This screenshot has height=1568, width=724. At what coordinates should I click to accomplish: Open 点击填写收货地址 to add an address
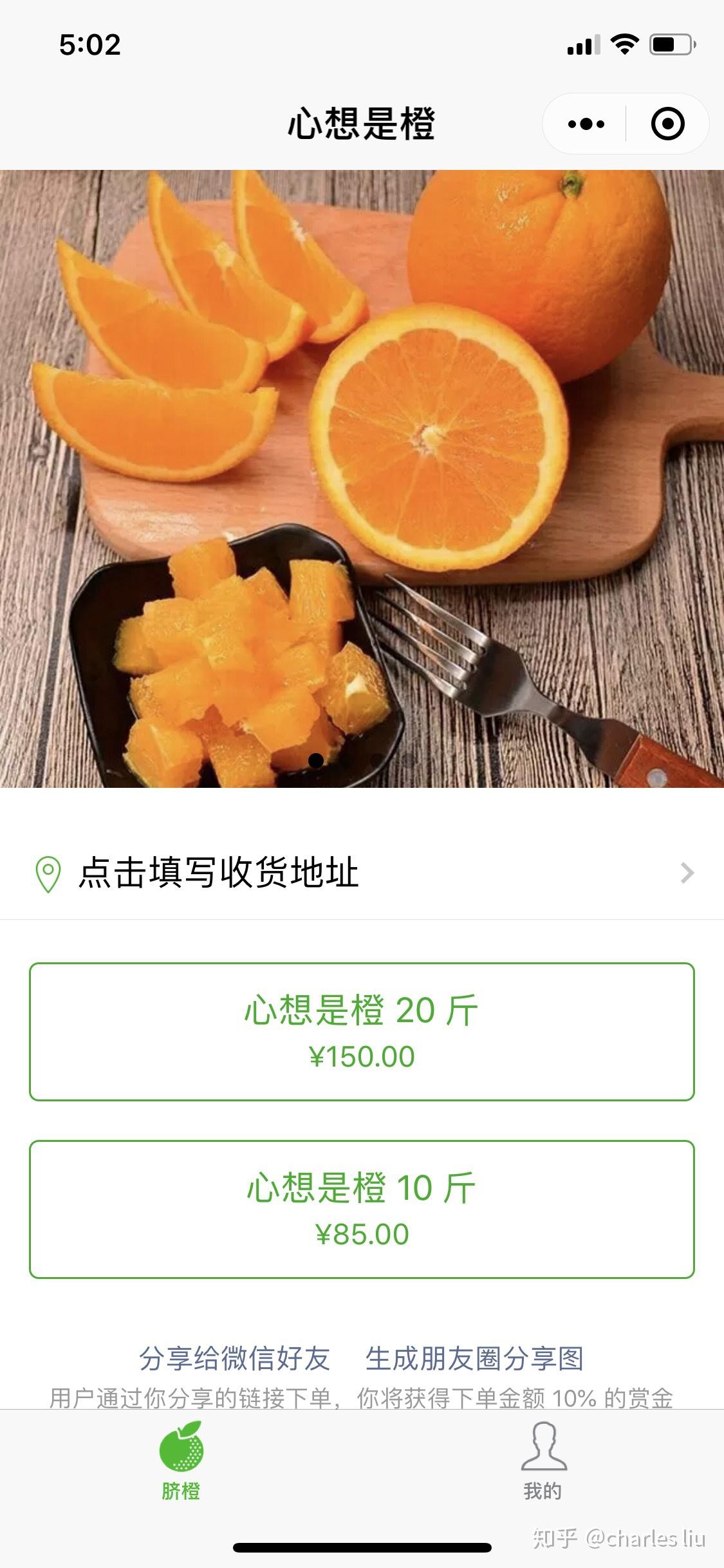[x=362, y=873]
